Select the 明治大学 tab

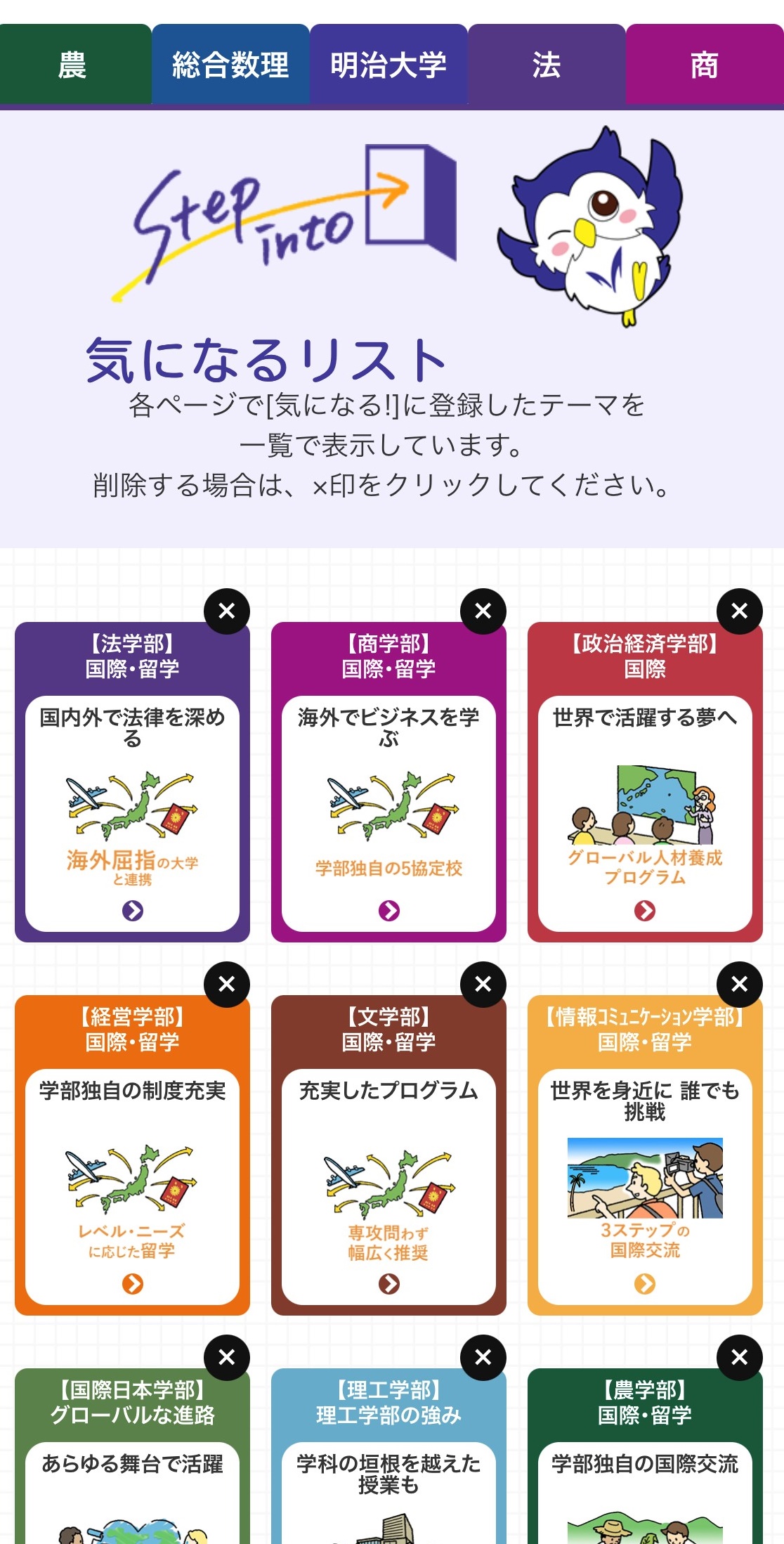388,65
